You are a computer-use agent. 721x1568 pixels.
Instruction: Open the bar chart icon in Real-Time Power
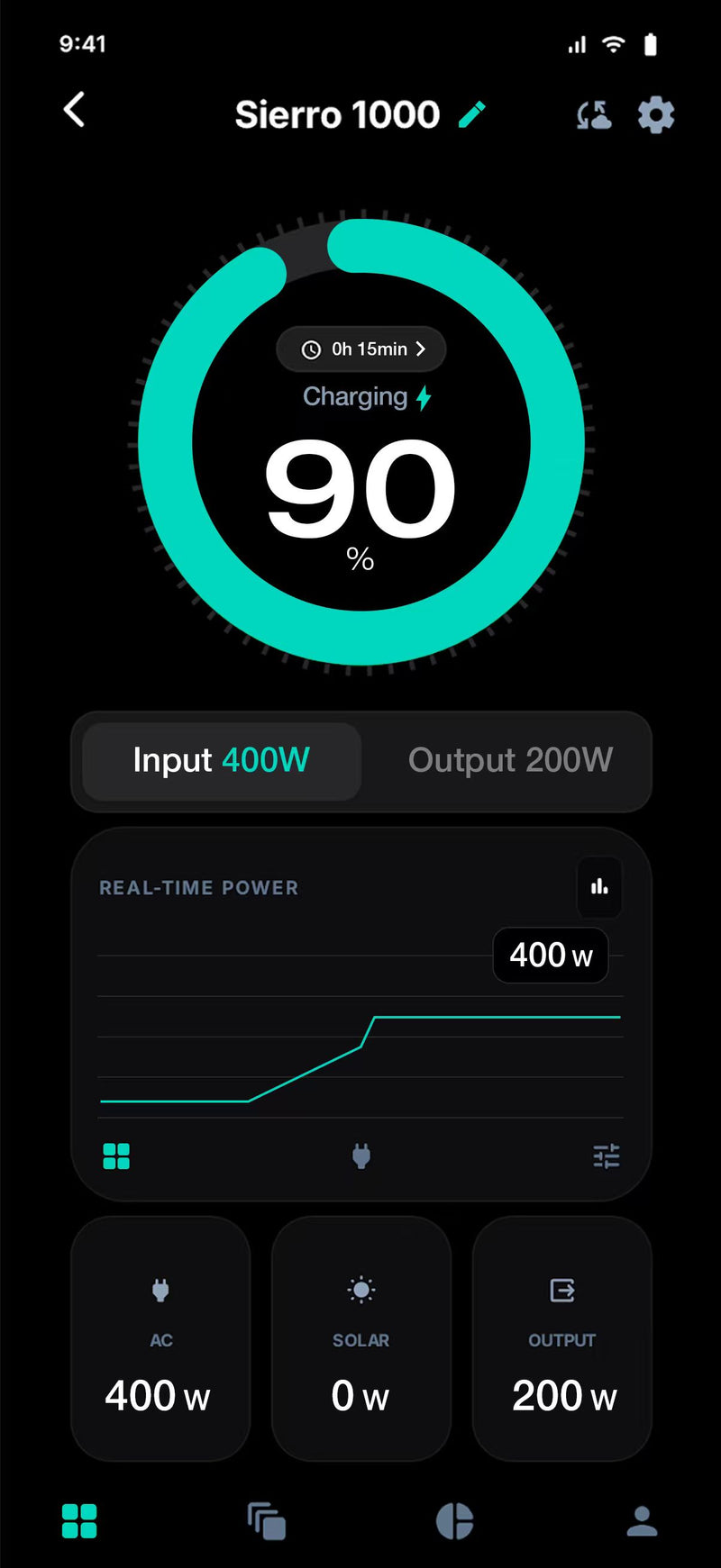pos(599,887)
